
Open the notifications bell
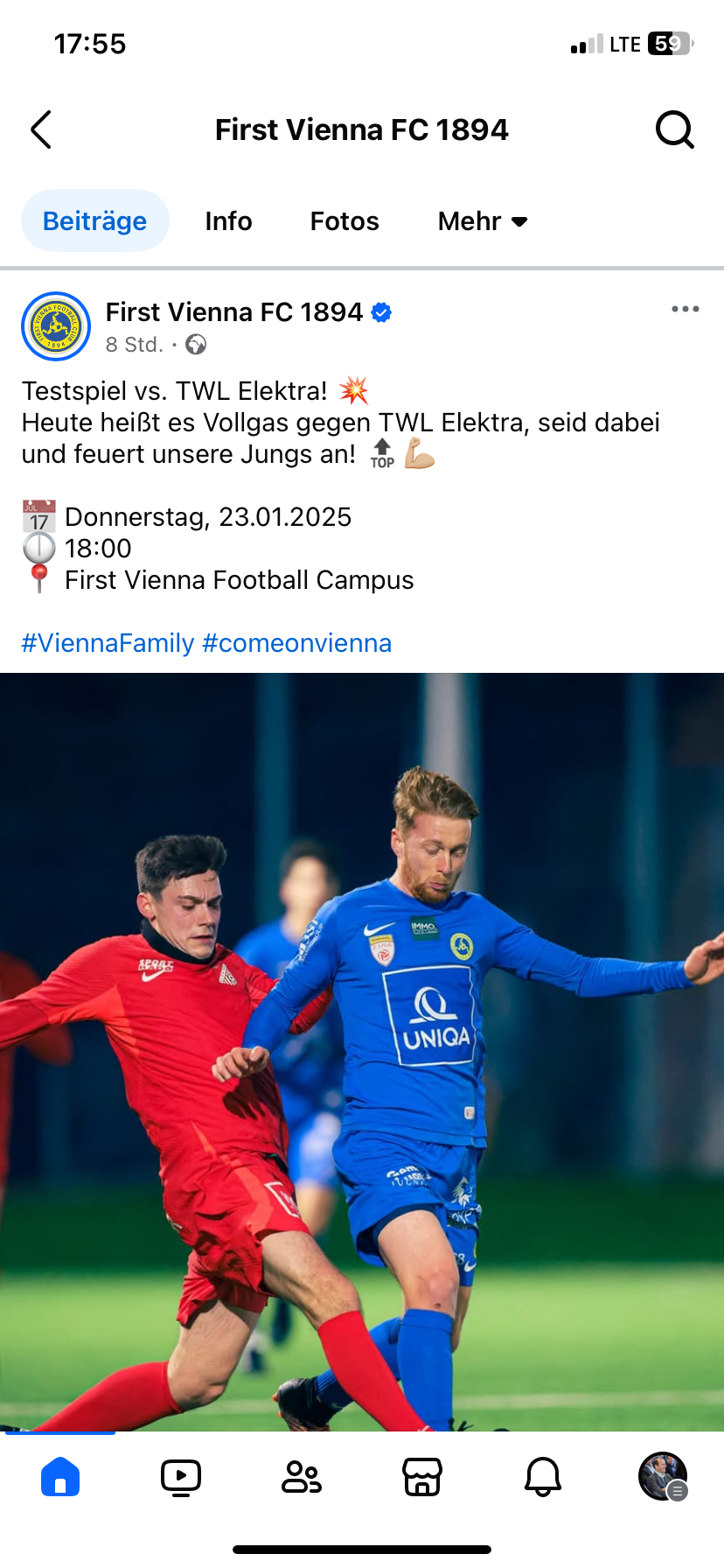click(x=543, y=1477)
